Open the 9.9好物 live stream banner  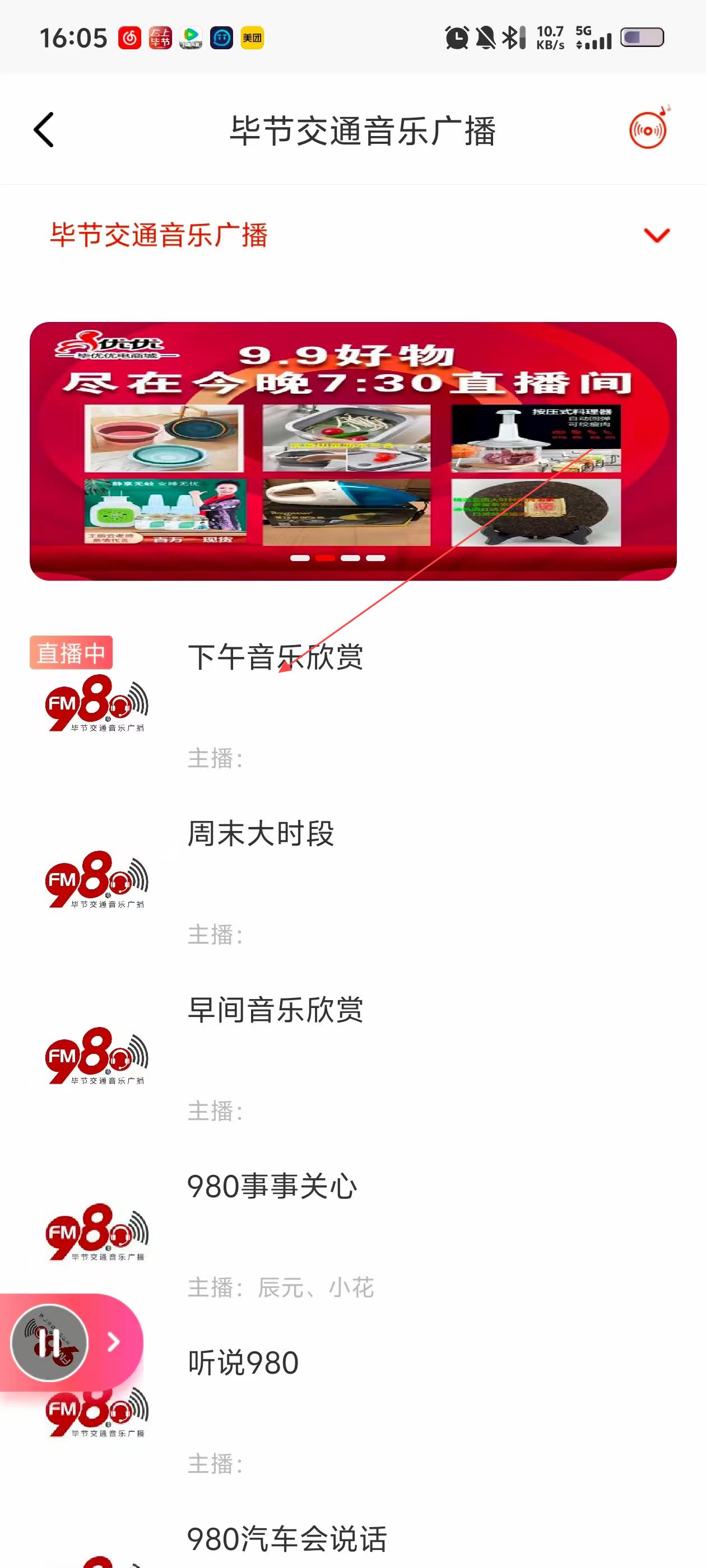coord(352,450)
